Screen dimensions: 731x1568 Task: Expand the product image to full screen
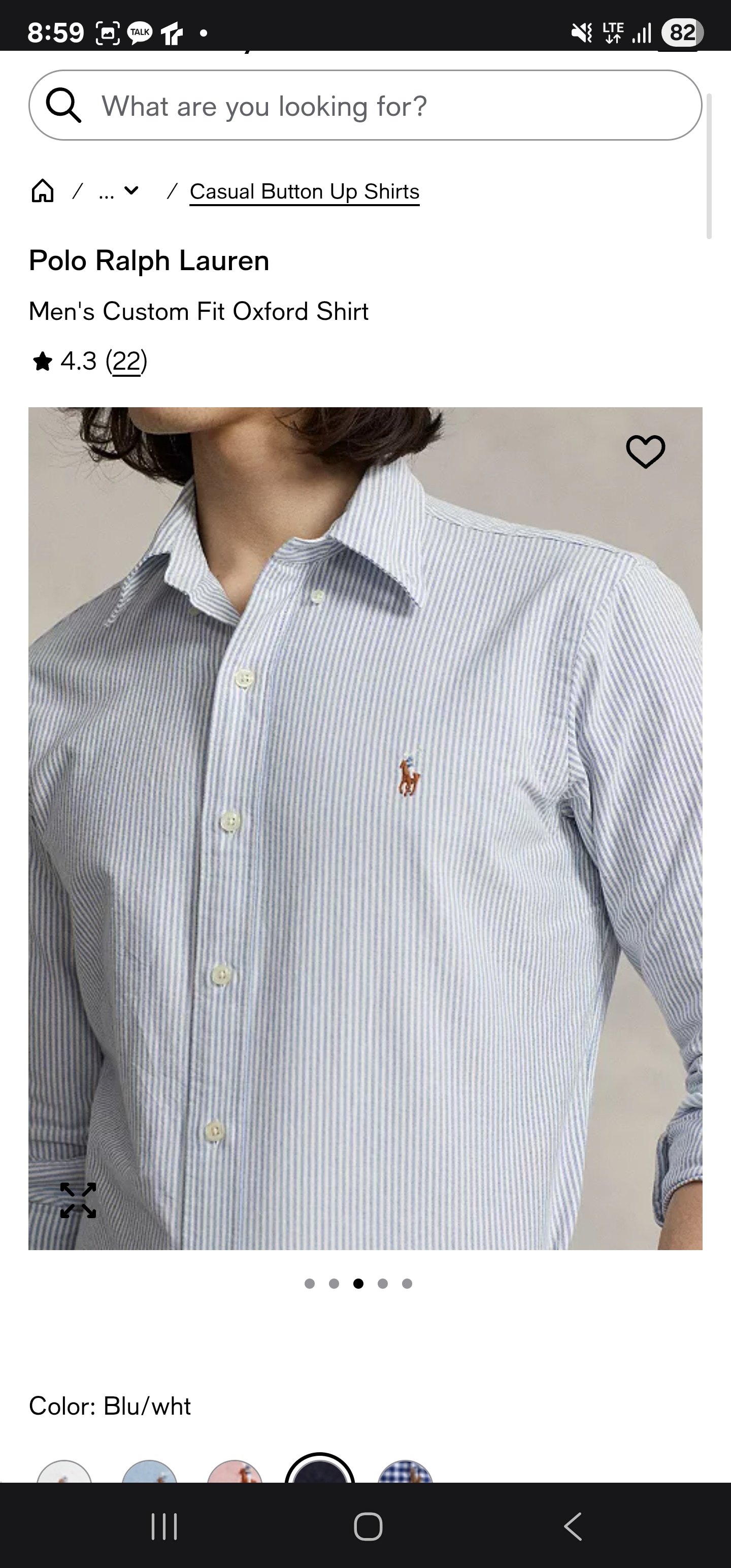tap(78, 1200)
